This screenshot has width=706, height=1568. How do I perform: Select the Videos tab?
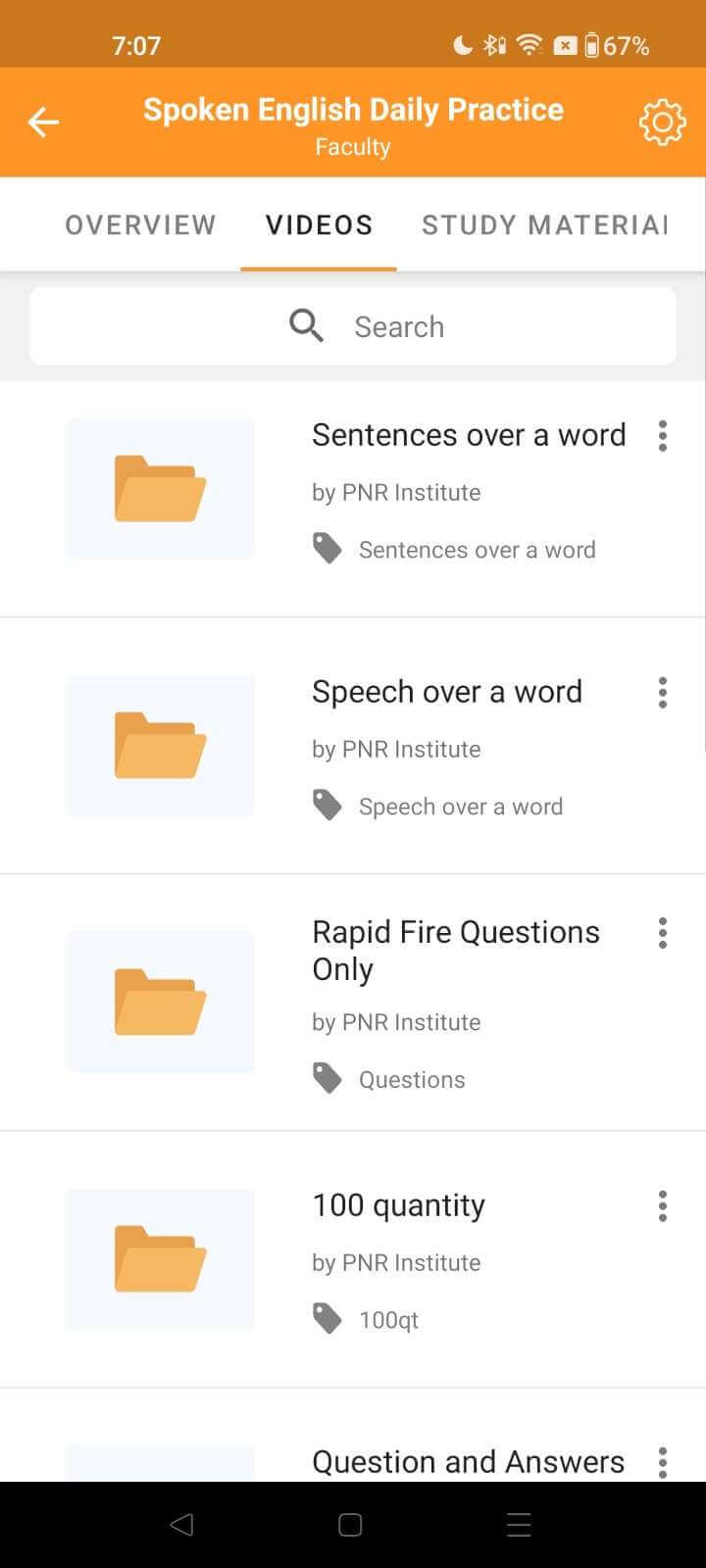coord(319,225)
